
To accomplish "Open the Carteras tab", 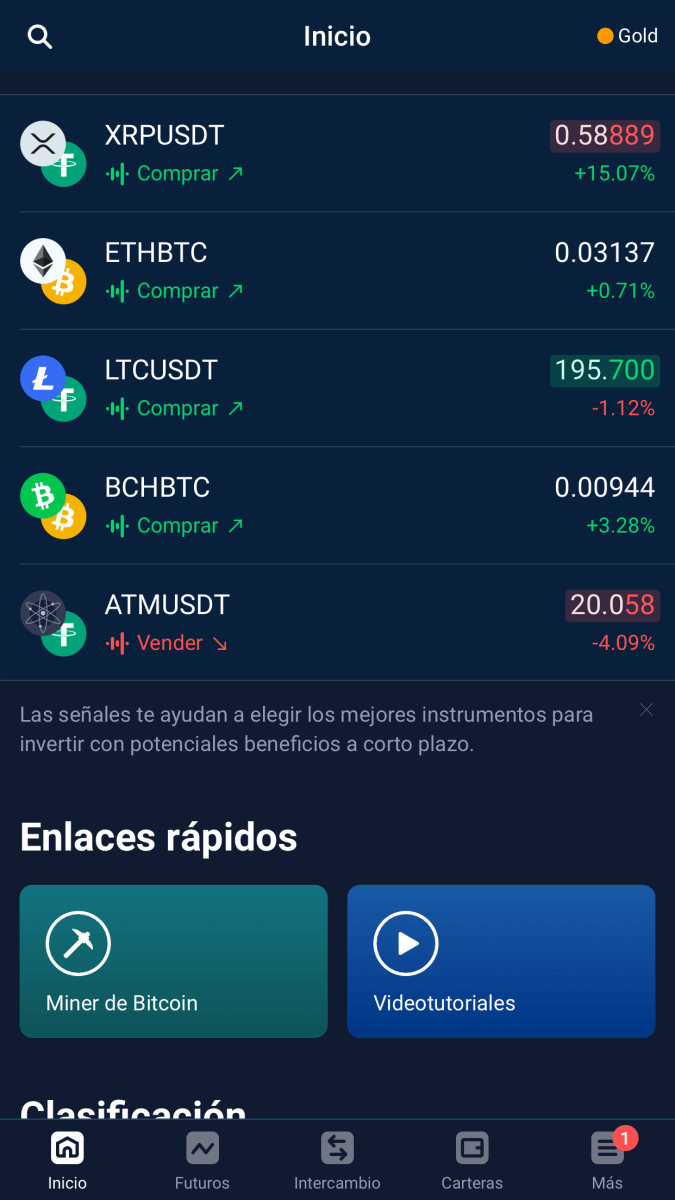I will (472, 1160).
